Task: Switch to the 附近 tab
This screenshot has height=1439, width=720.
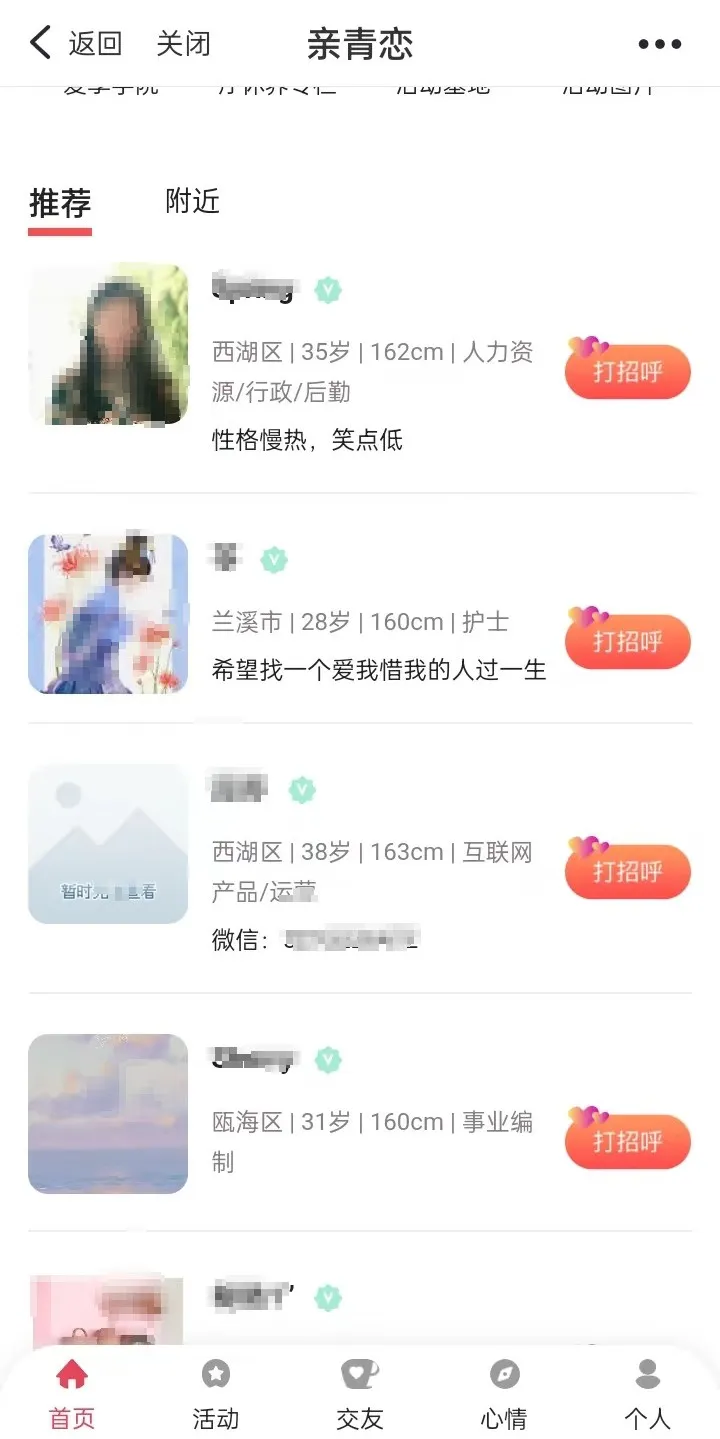Action: click(x=192, y=201)
